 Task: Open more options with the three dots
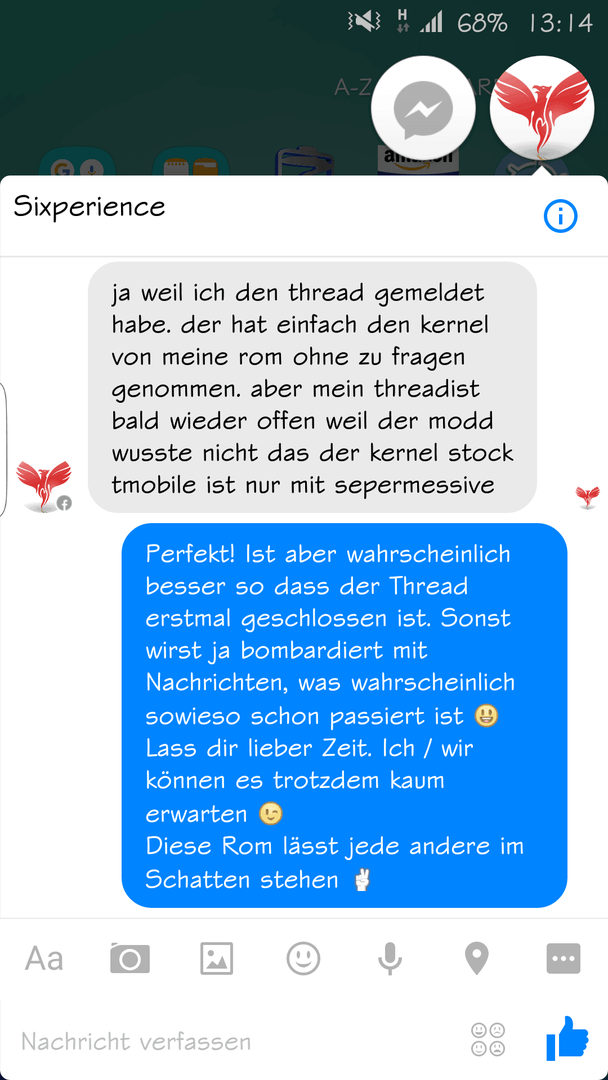(563, 958)
